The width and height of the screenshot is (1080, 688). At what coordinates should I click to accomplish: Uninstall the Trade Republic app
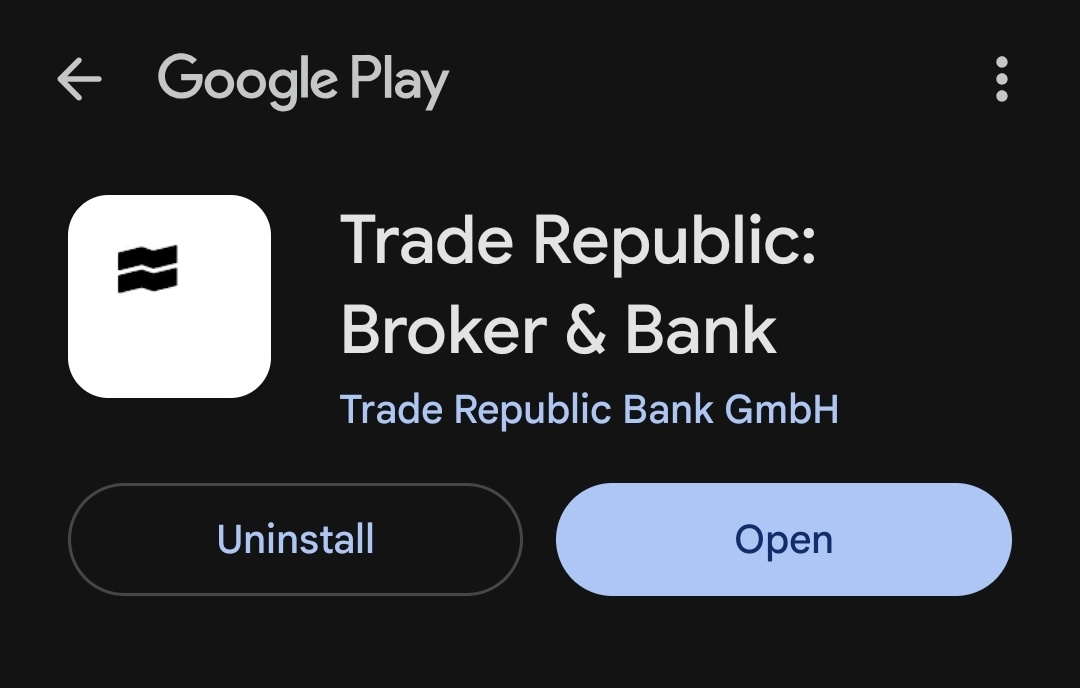coord(295,540)
